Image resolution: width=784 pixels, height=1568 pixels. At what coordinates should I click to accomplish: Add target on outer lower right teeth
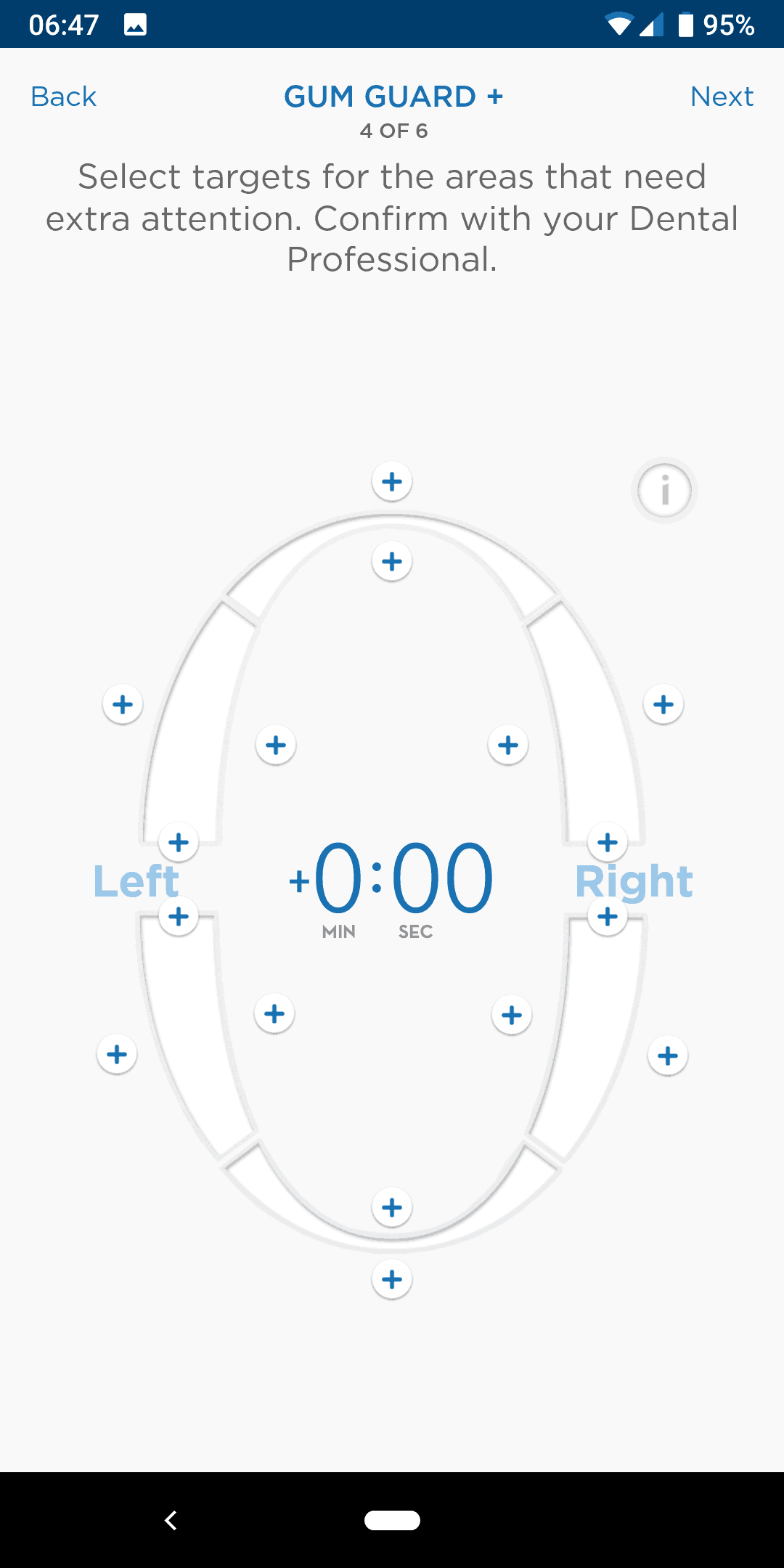[668, 1055]
